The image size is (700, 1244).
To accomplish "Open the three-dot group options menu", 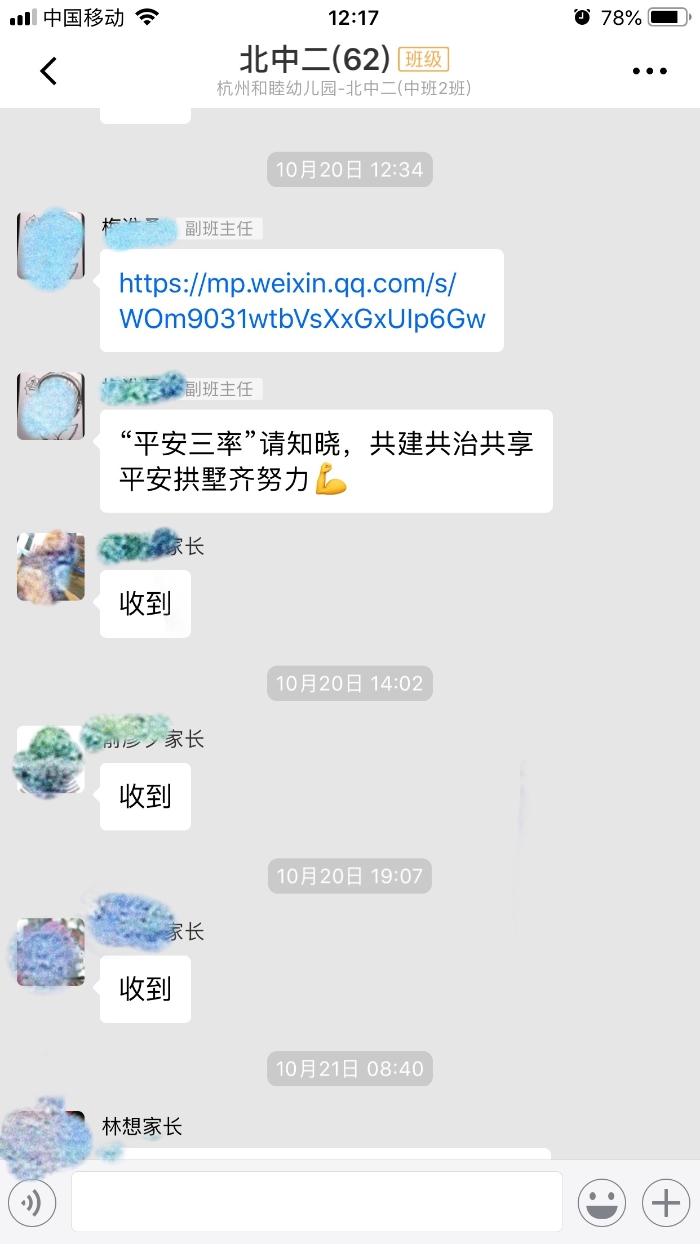I will (x=649, y=71).
